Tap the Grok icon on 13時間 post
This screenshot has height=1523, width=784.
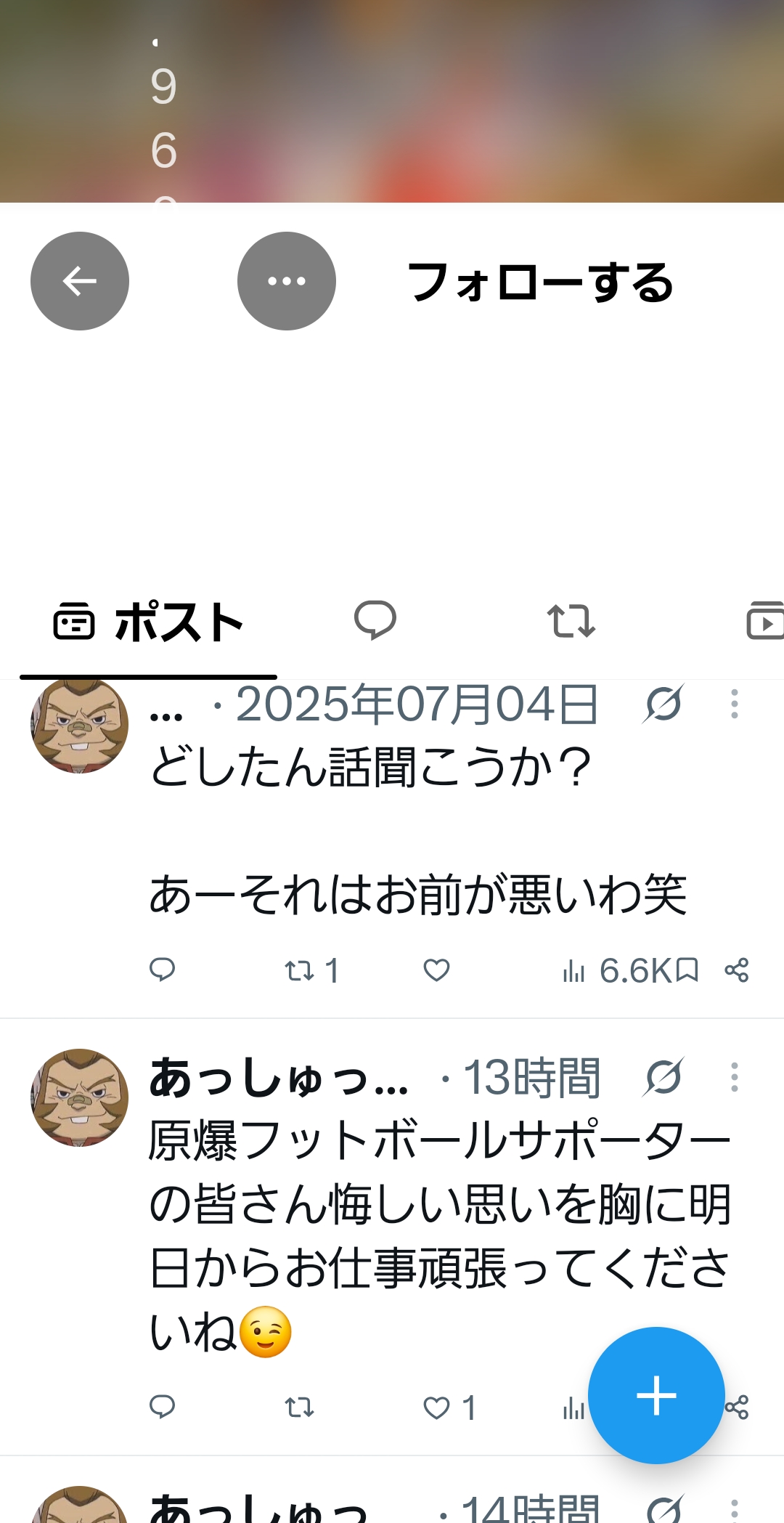coord(663,1077)
